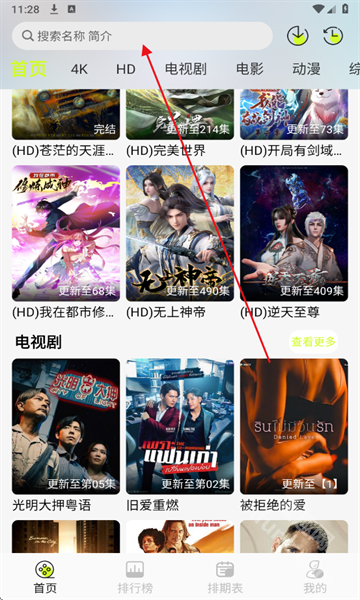Open 光明大押粤语 drama
Viewport: 360px width, 600px height.
tap(66, 436)
